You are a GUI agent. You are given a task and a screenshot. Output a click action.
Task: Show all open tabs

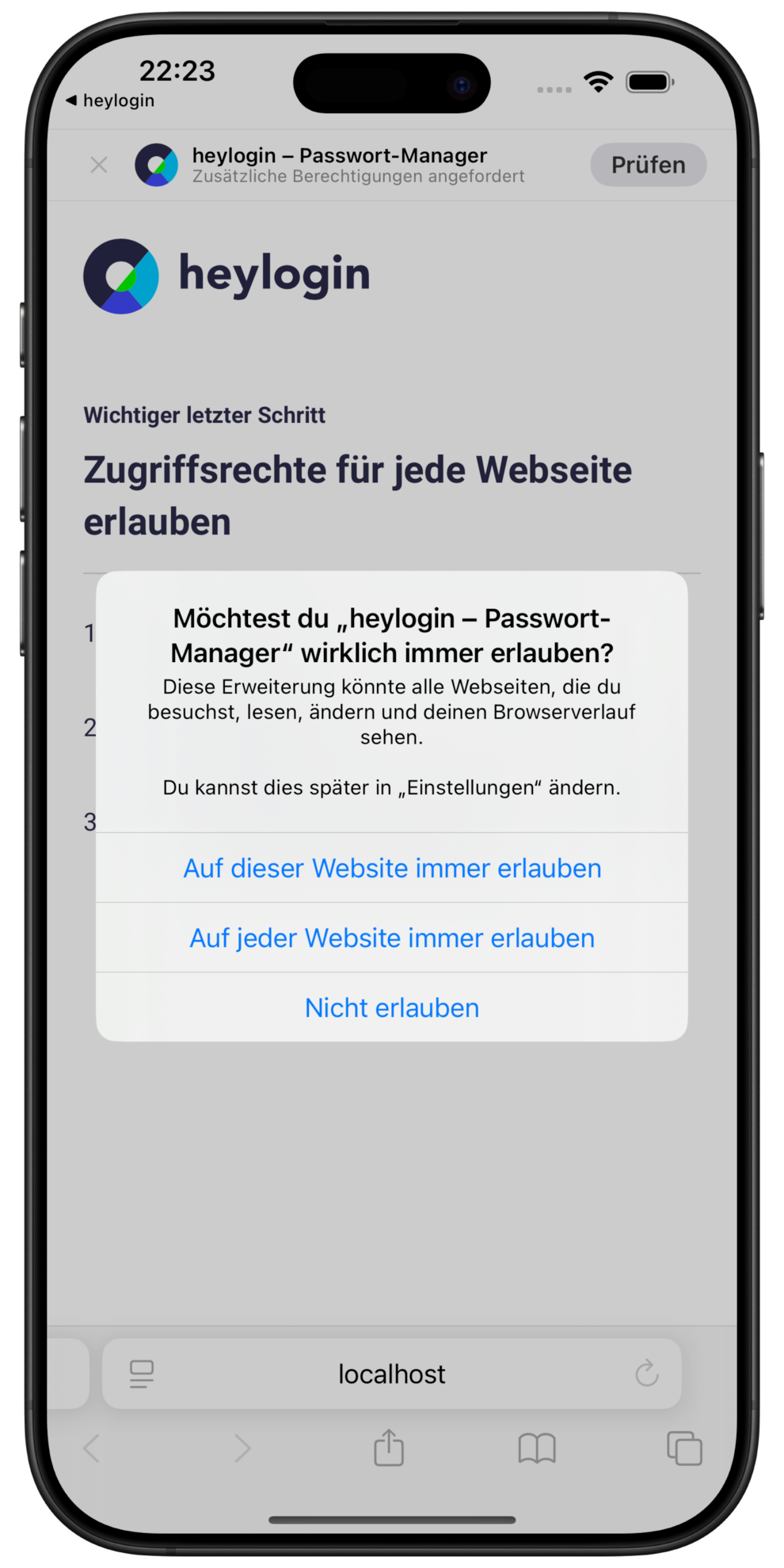[x=684, y=1448]
